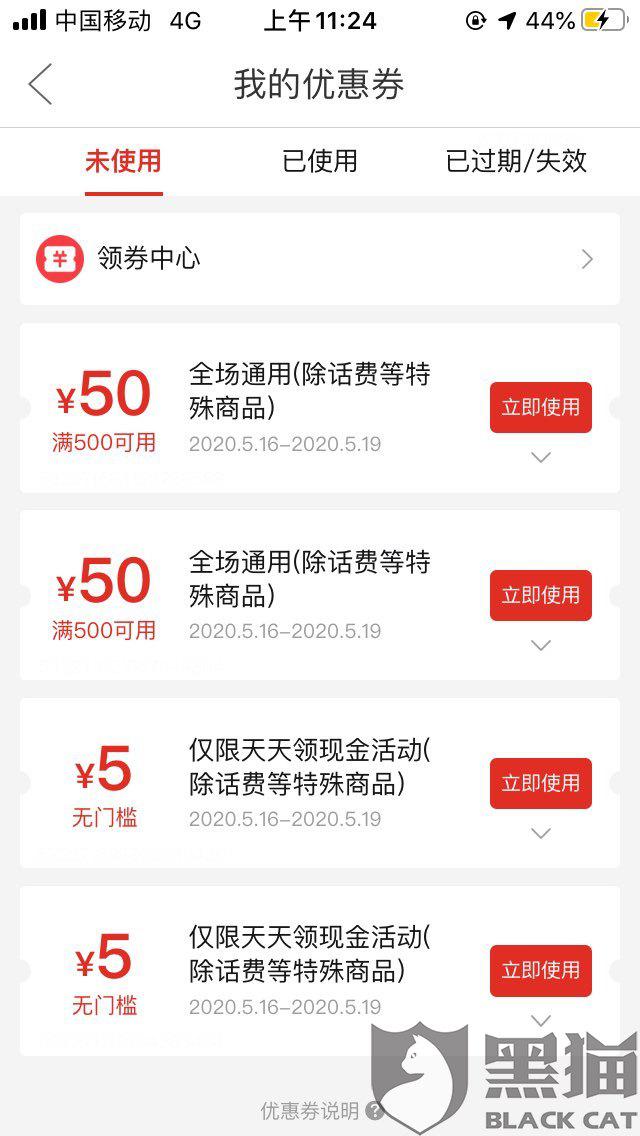Expand details of the first ¥50 coupon
The width and height of the screenshot is (640, 1136).
541,457
